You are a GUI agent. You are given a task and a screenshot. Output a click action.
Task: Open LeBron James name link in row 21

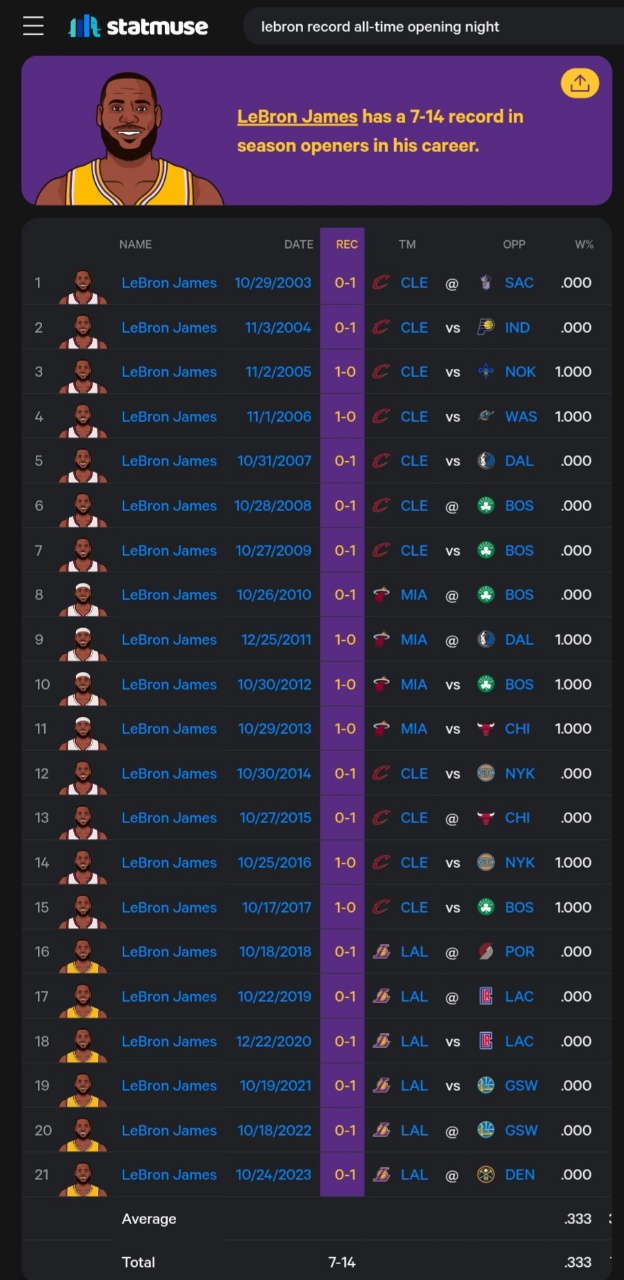tap(169, 1175)
